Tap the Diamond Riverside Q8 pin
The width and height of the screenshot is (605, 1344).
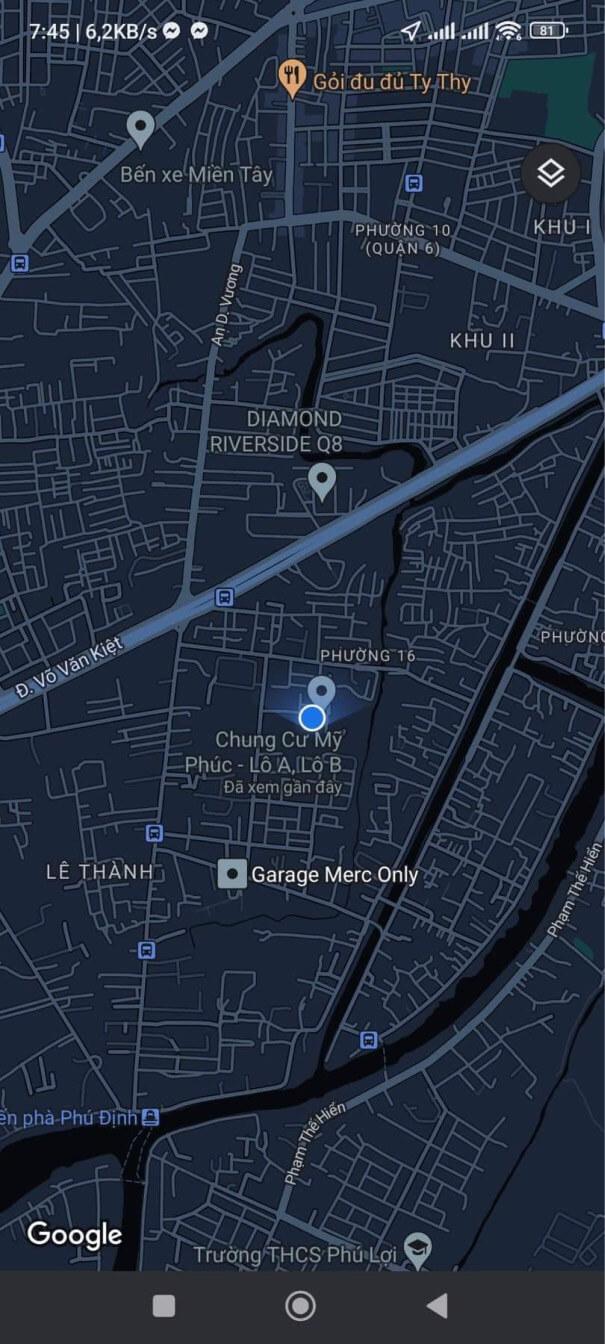tap(321, 479)
